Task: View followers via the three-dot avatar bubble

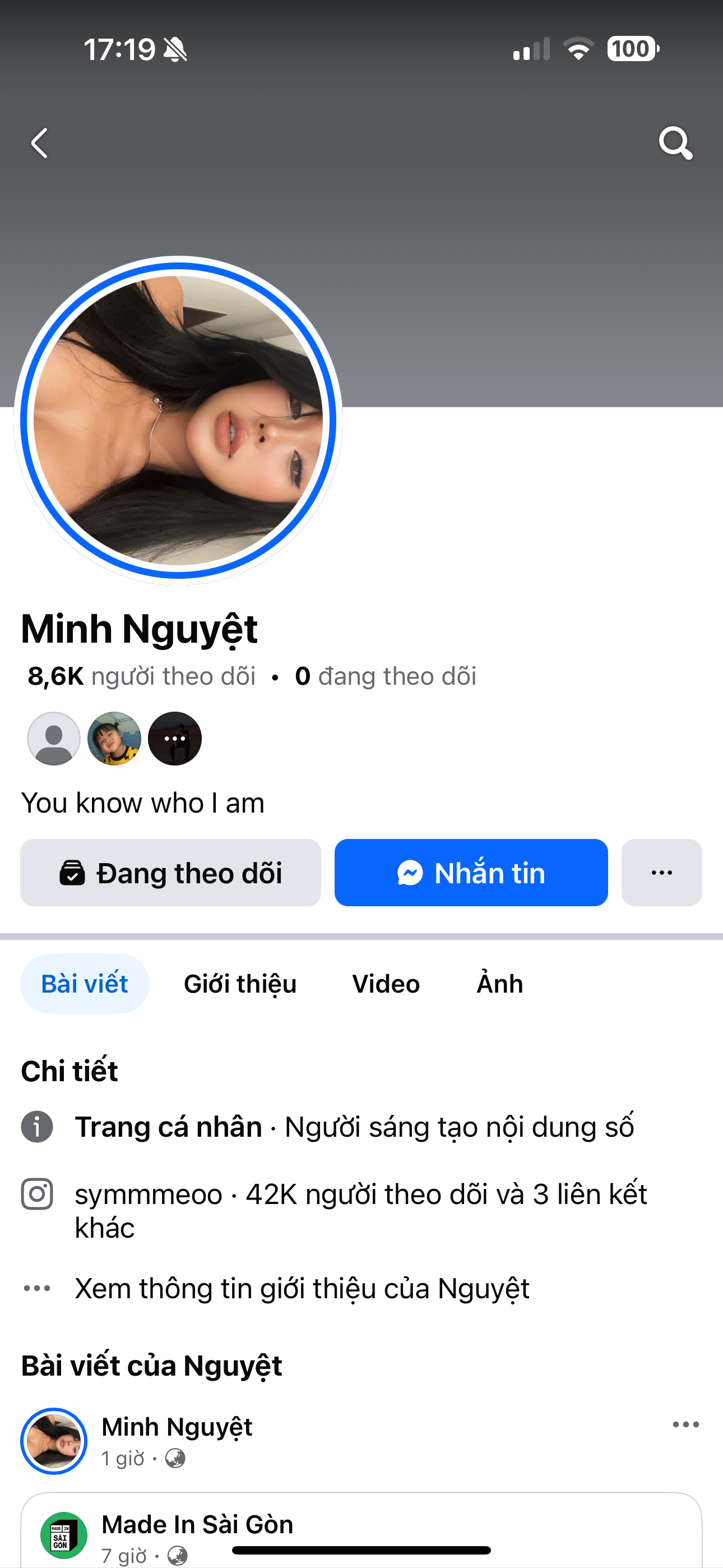Action: click(x=175, y=739)
